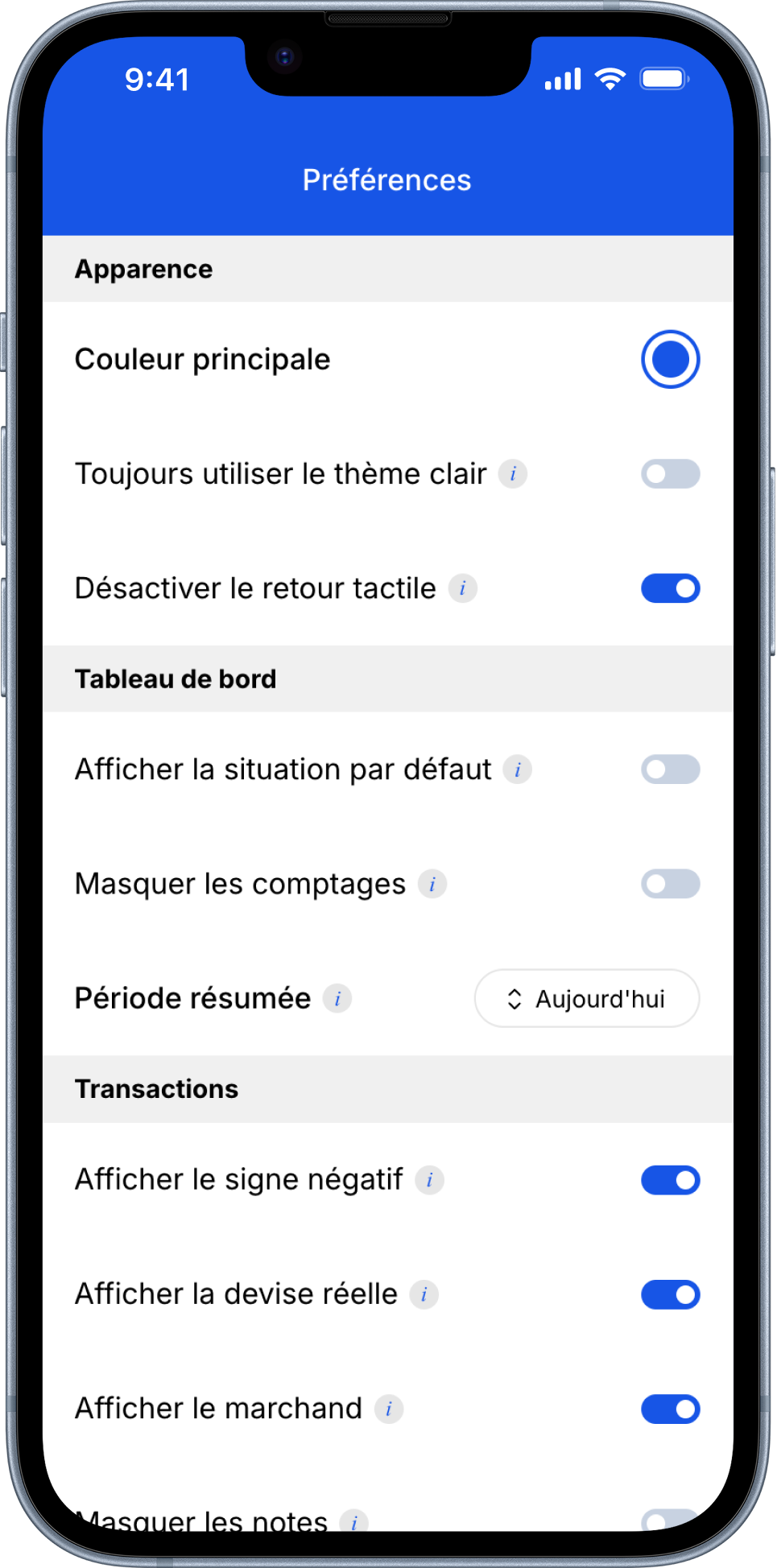The image size is (777, 1568).
Task: Tap info icon beside Désactiver le retour tactile
Action: (x=462, y=588)
